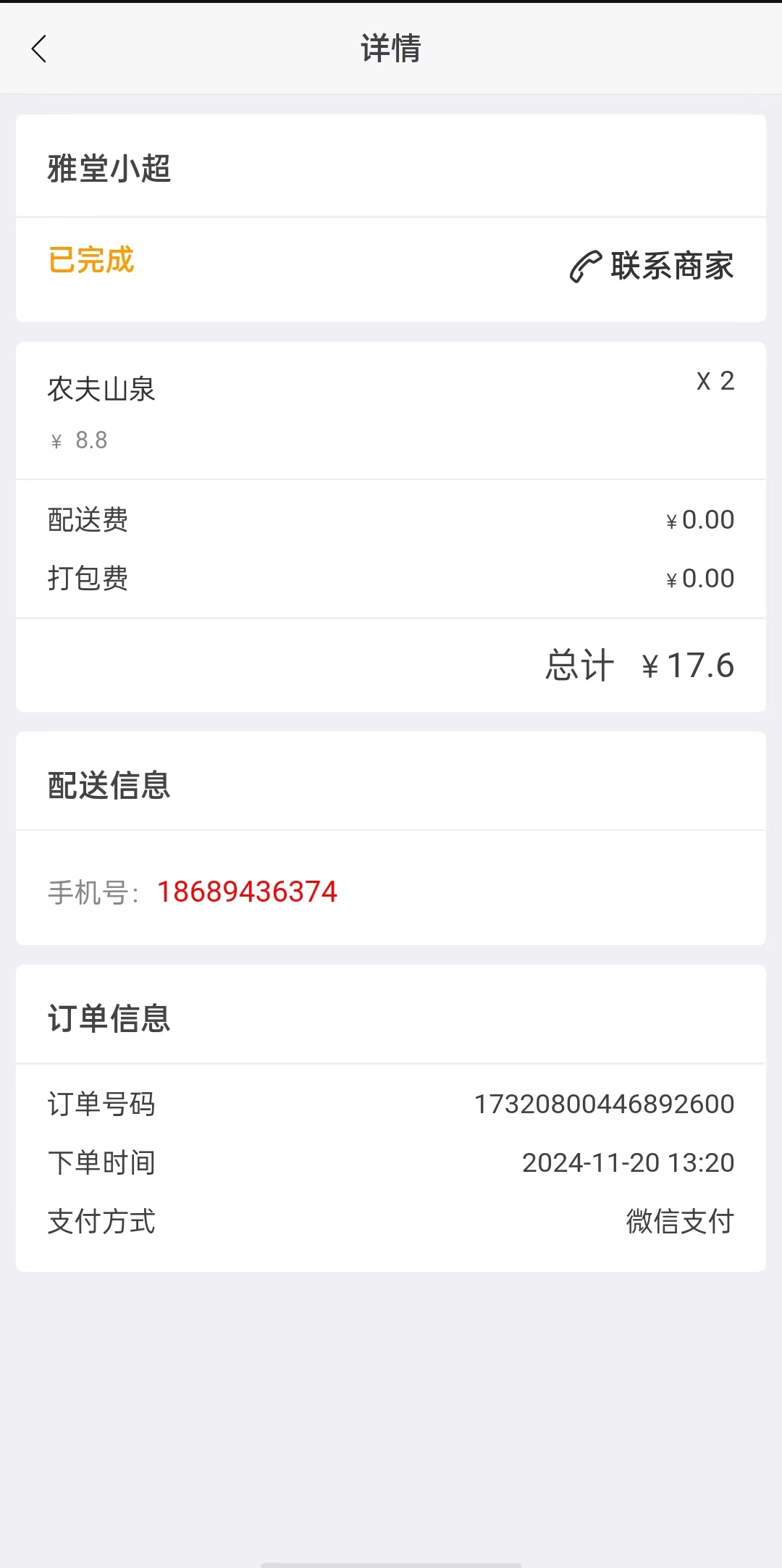Tap the red phone number 18689436374
The width and height of the screenshot is (782, 1568).
coord(247,892)
